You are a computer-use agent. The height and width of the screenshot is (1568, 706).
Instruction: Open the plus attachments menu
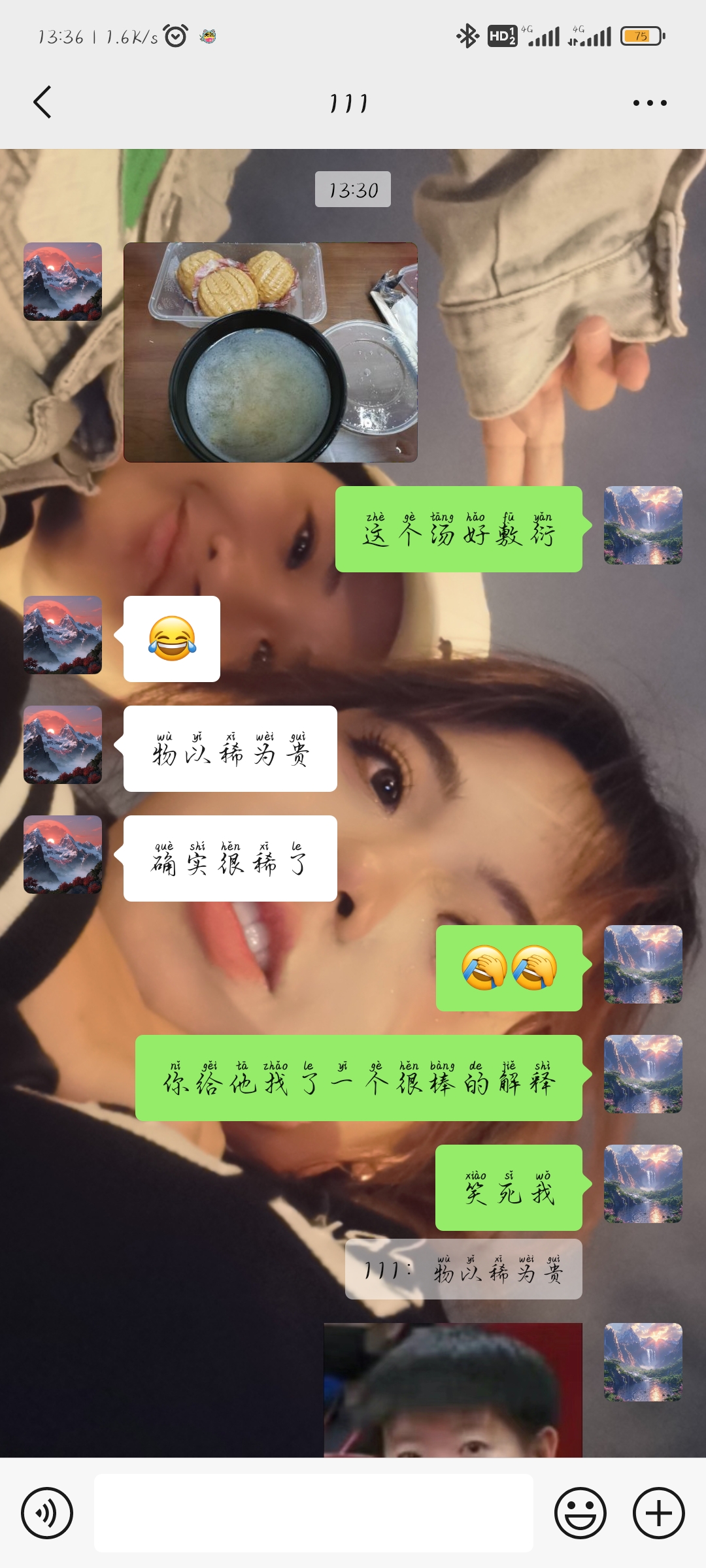(x=659, y=1513)
